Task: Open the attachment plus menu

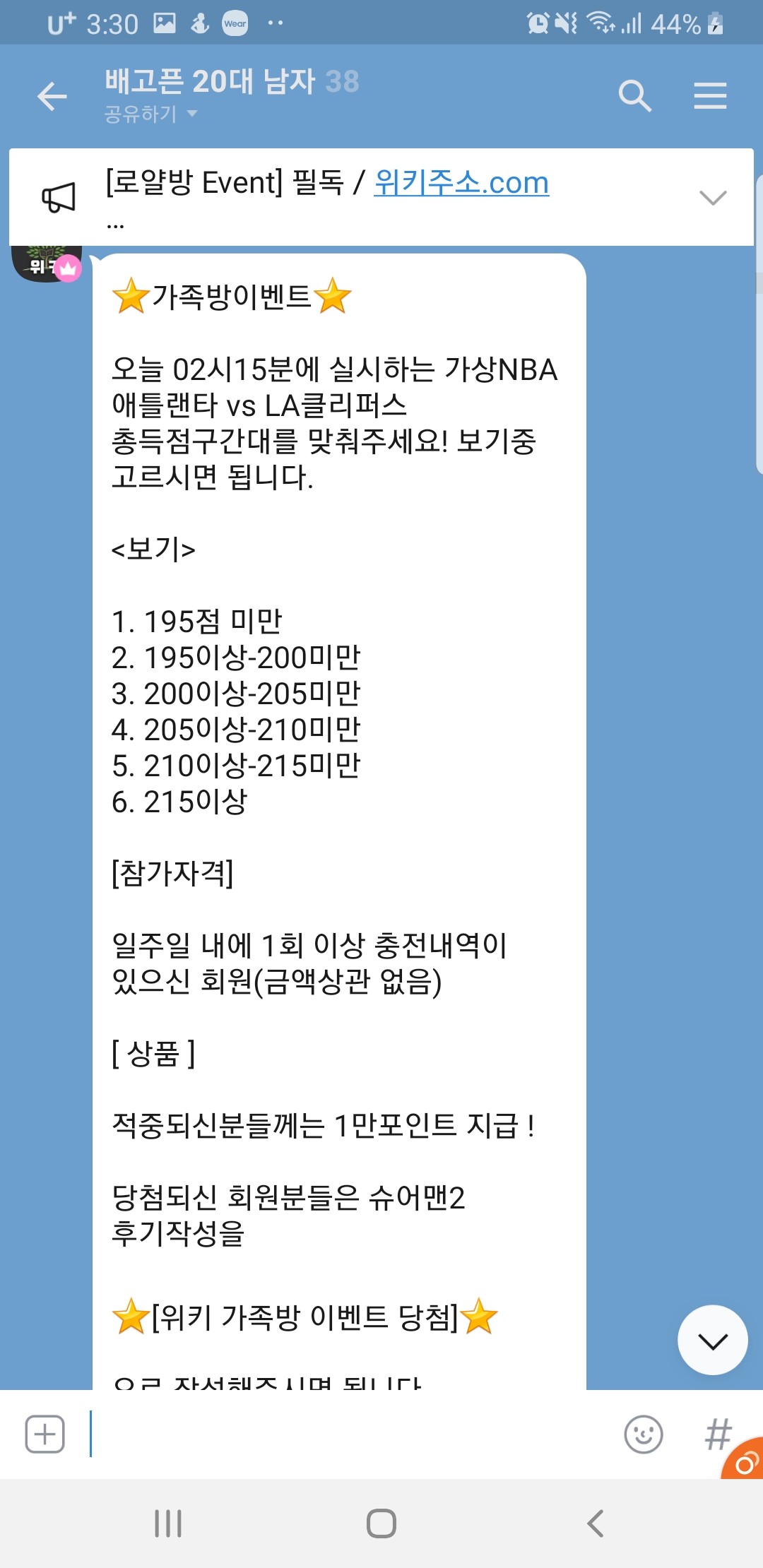Action: [x=45, y=1435]
